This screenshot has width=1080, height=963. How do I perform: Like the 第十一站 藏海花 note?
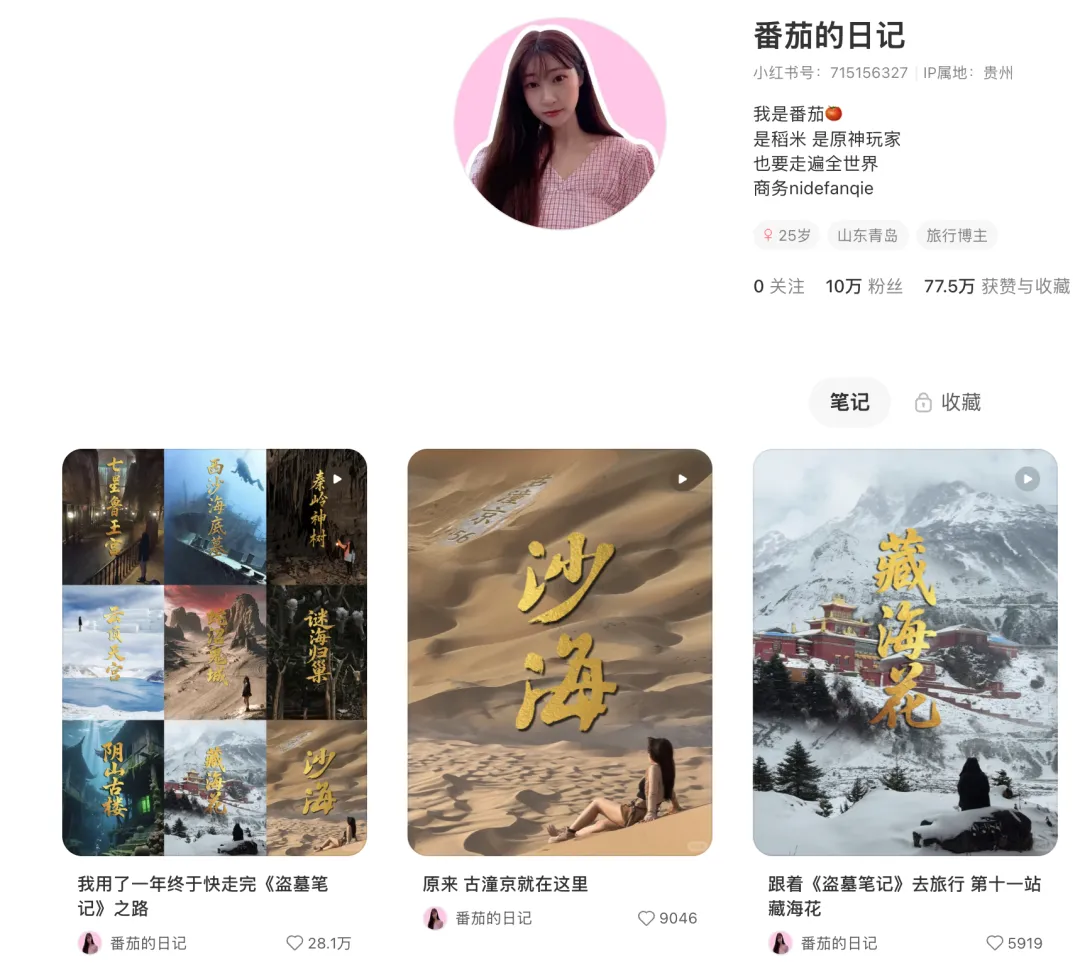[x=994, y=943]
